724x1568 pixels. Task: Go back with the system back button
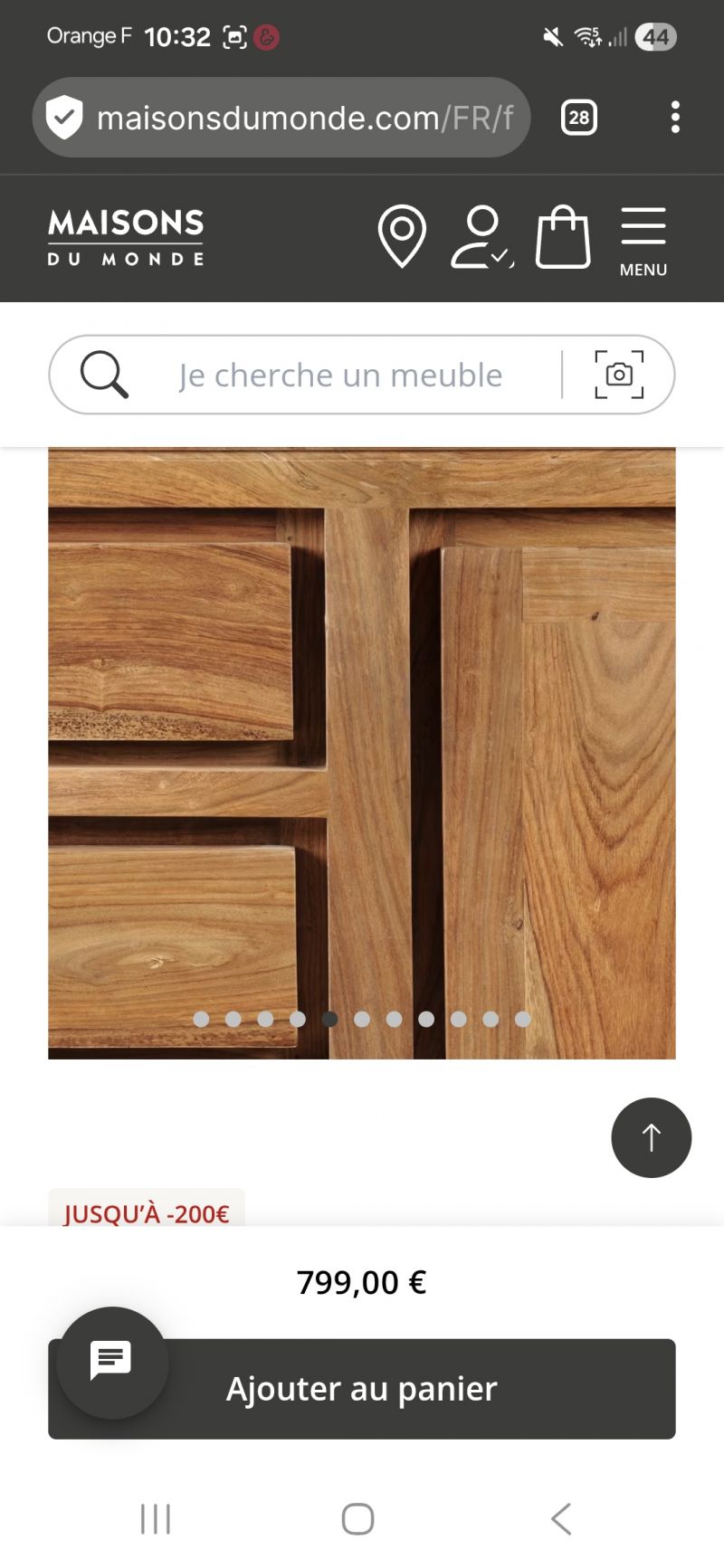561,1519
